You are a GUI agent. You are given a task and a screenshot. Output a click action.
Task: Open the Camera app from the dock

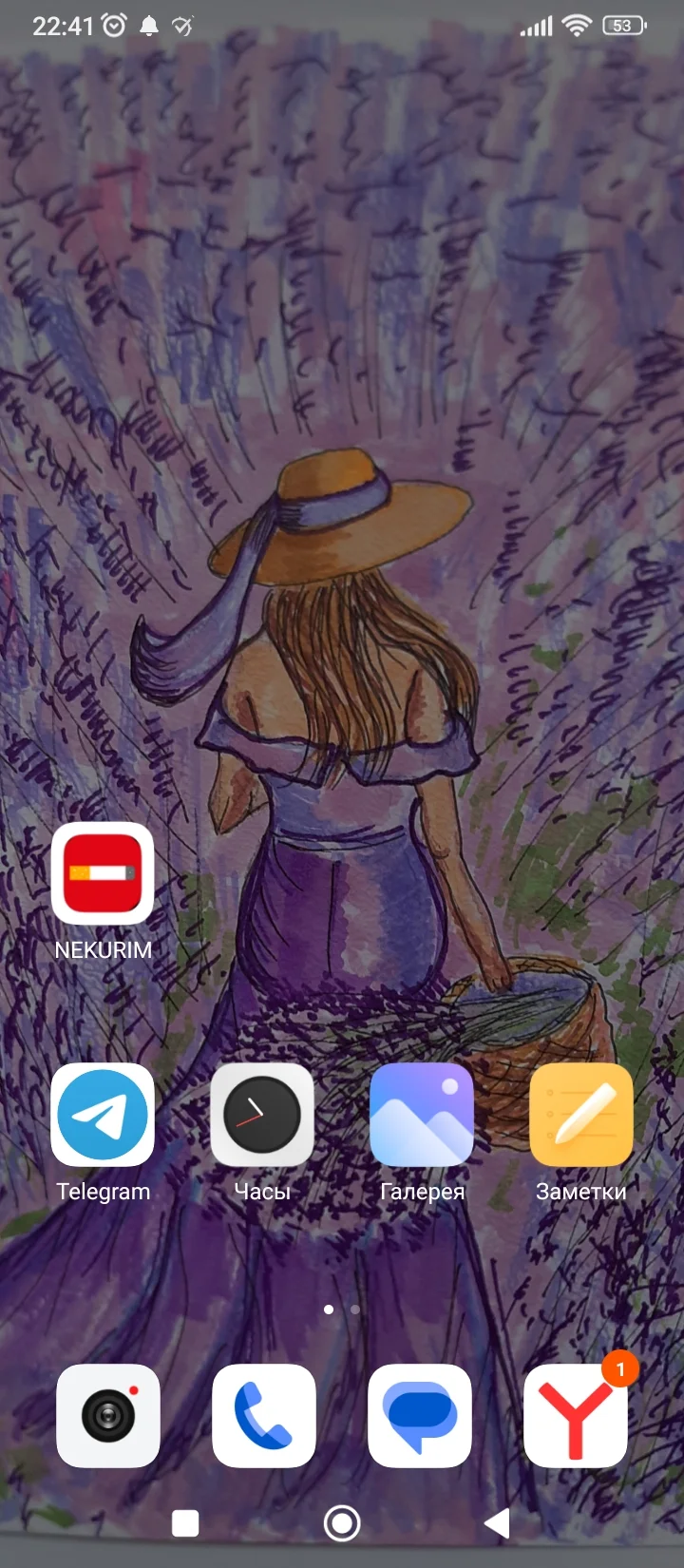(108, 1416)
